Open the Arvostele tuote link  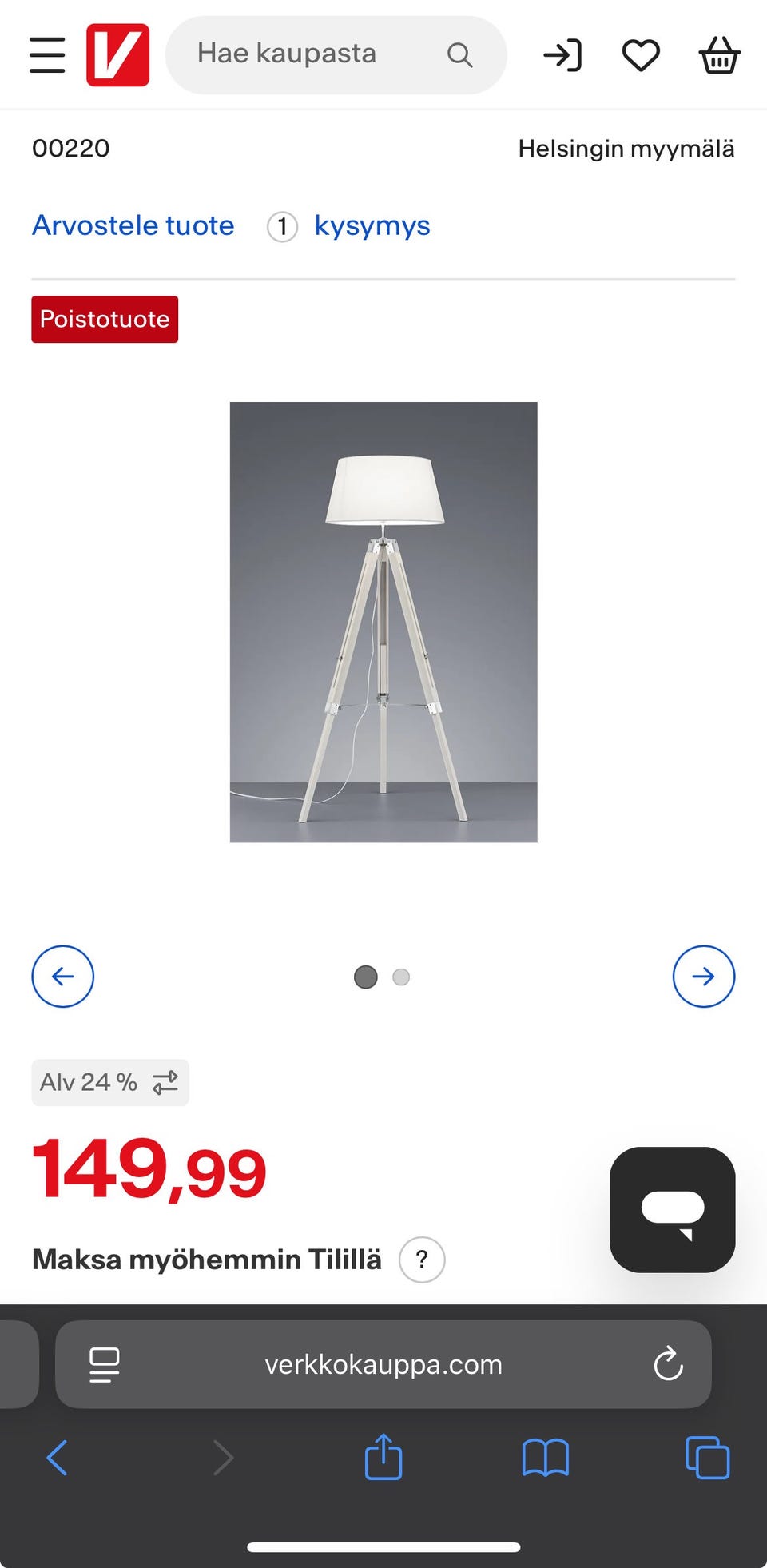click(133, 226)
